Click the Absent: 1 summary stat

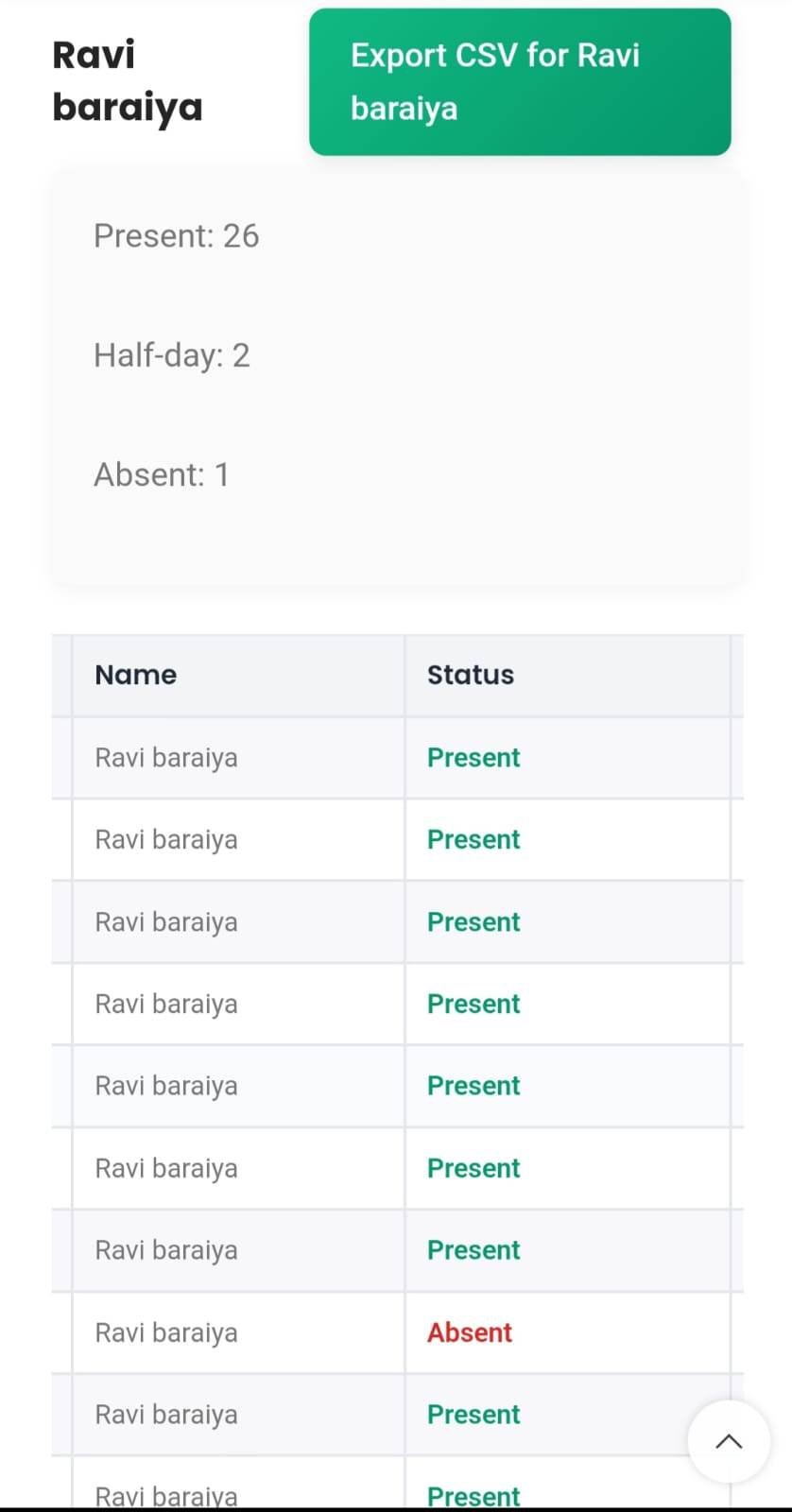pyautogui.click(x=161, y=474)
